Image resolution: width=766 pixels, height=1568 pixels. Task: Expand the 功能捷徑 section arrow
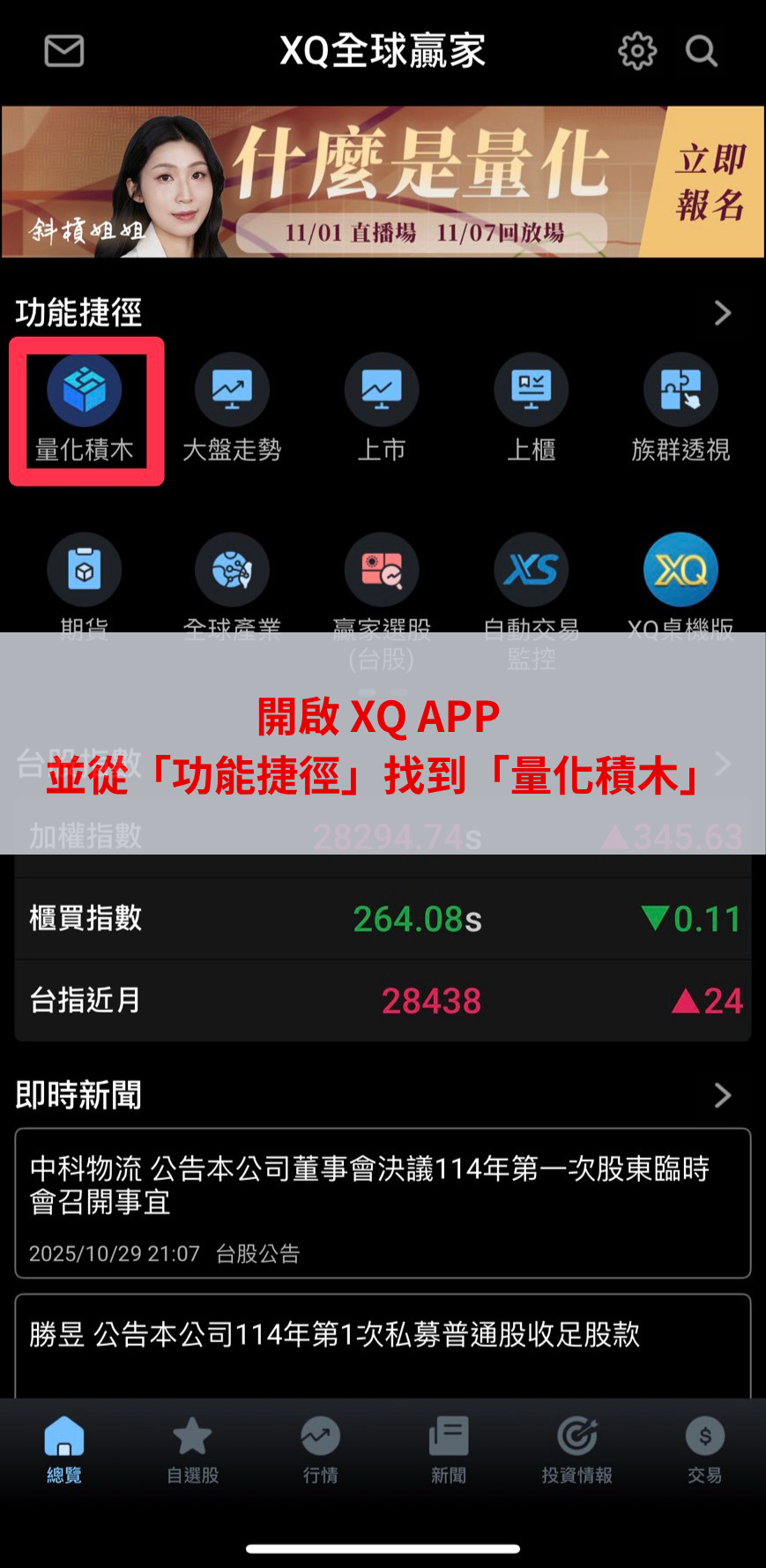(723, 313)
